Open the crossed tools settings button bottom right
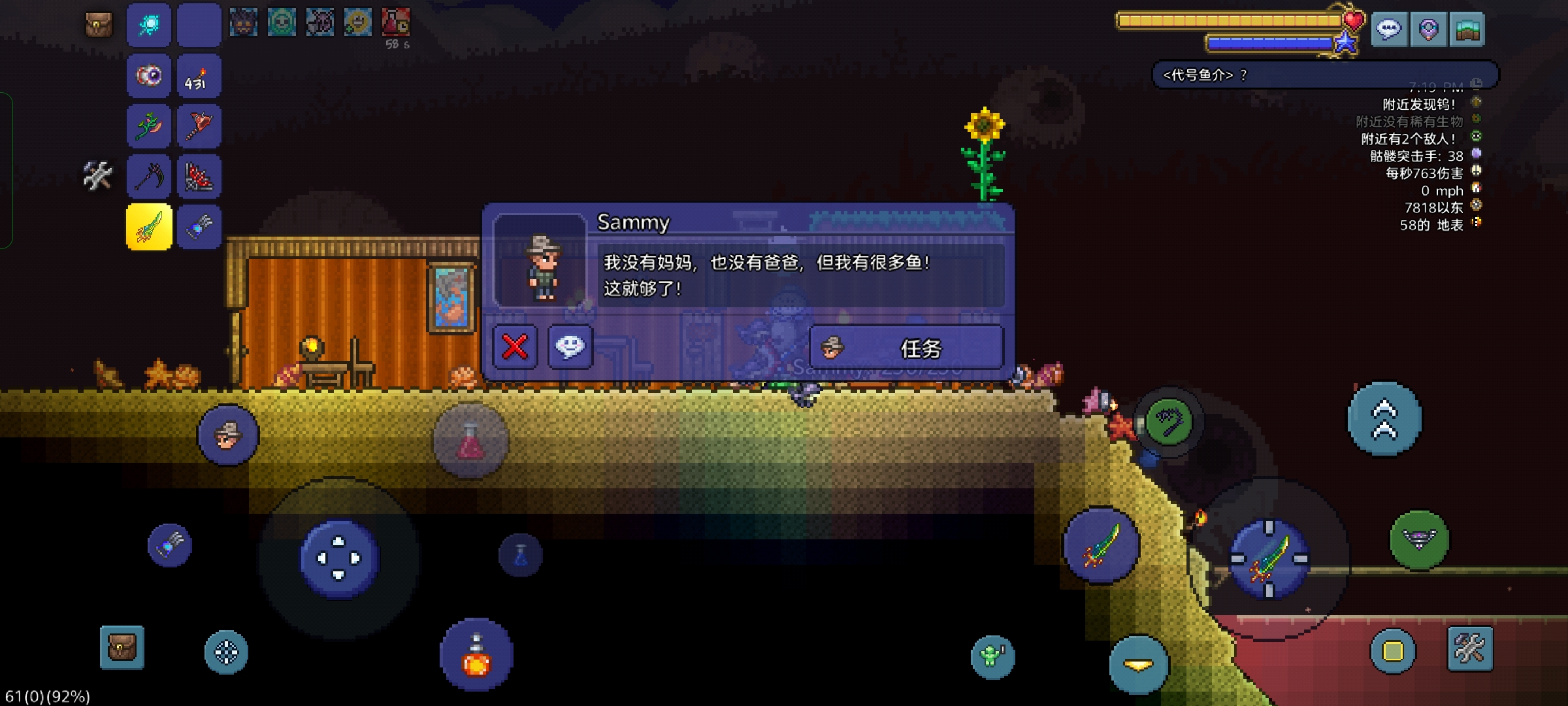The height and width of the screenshot is (706, 1568). click(x=1470, y=649)
